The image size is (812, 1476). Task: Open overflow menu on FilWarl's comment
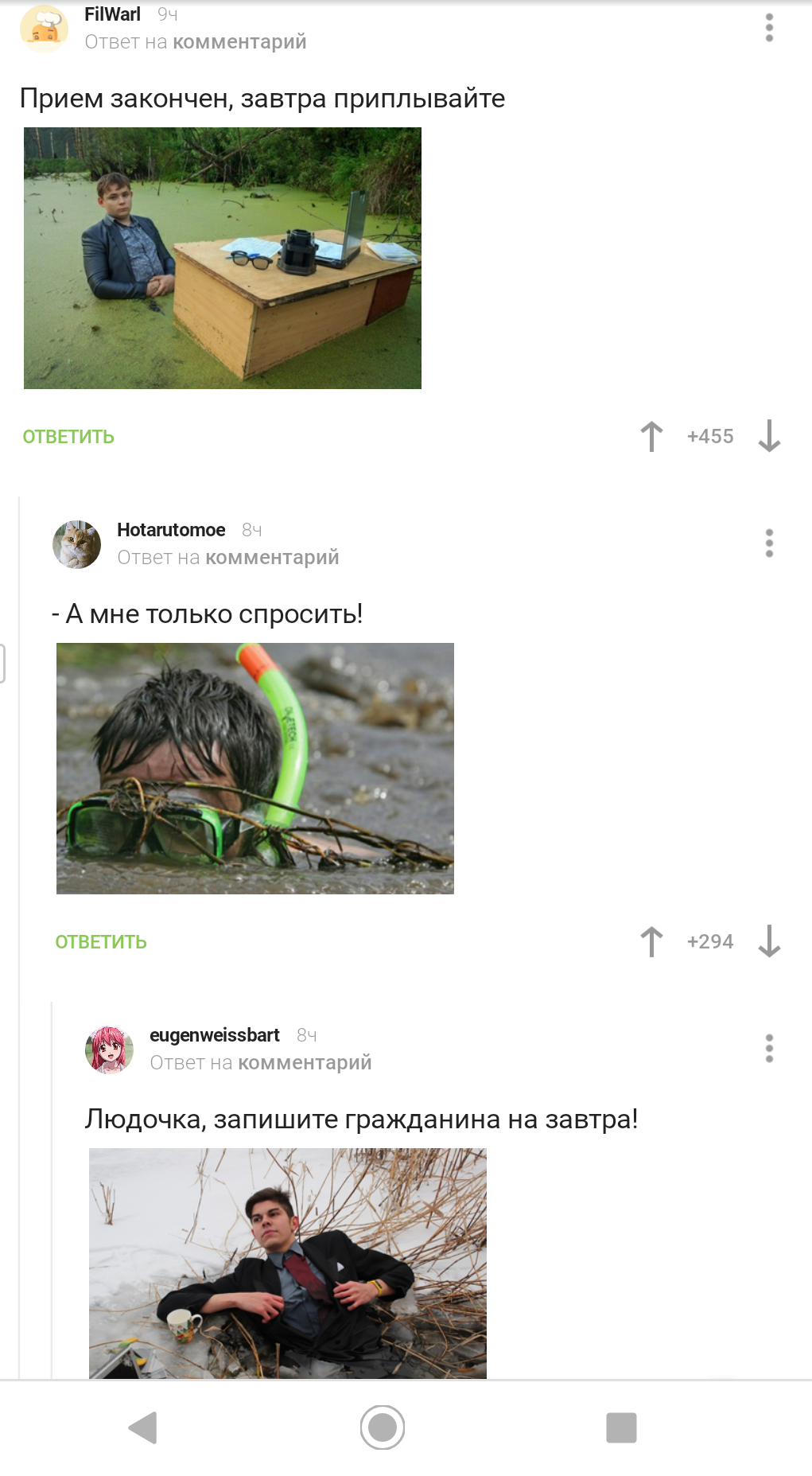tap(769, 28)
